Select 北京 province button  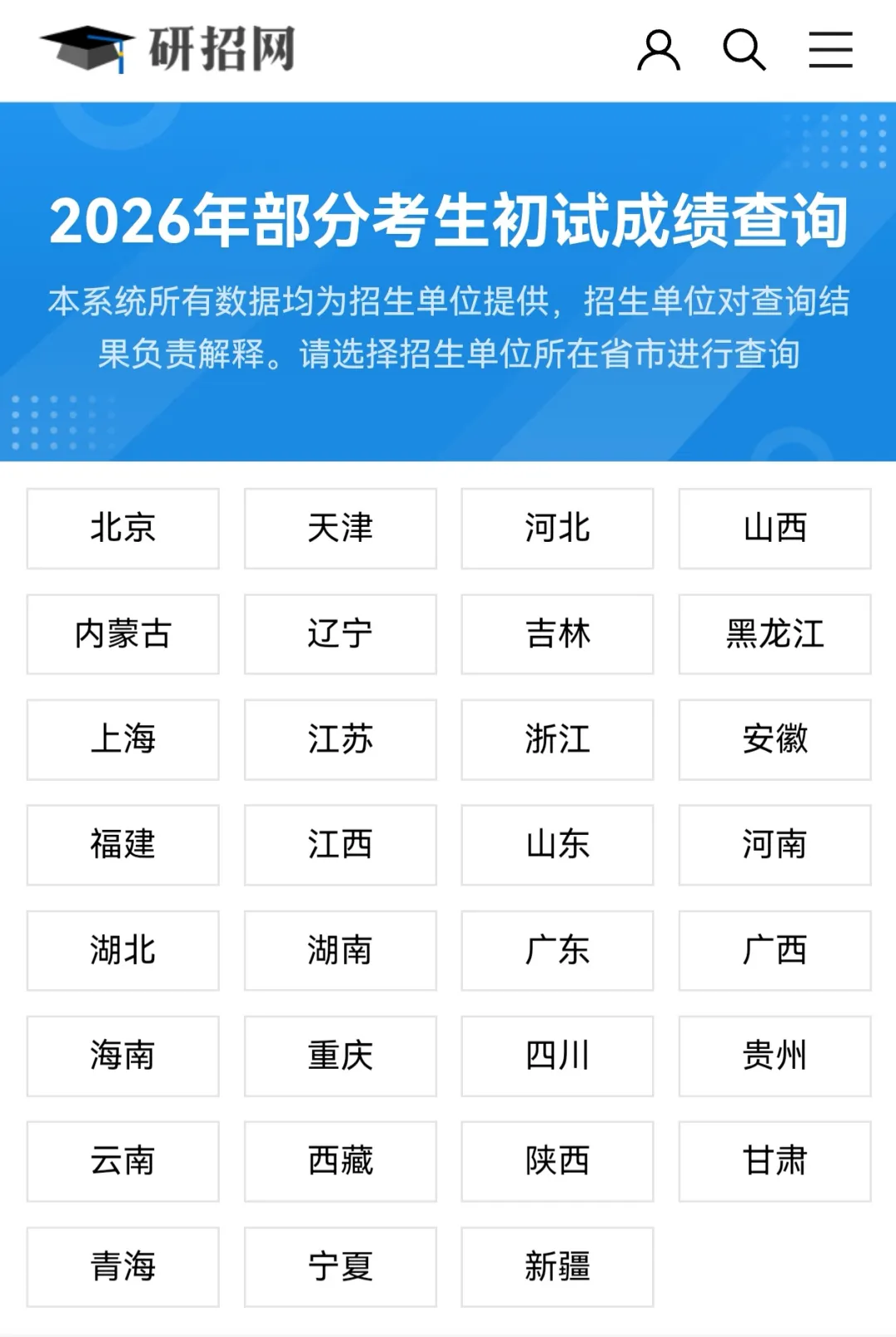(122, 529)
